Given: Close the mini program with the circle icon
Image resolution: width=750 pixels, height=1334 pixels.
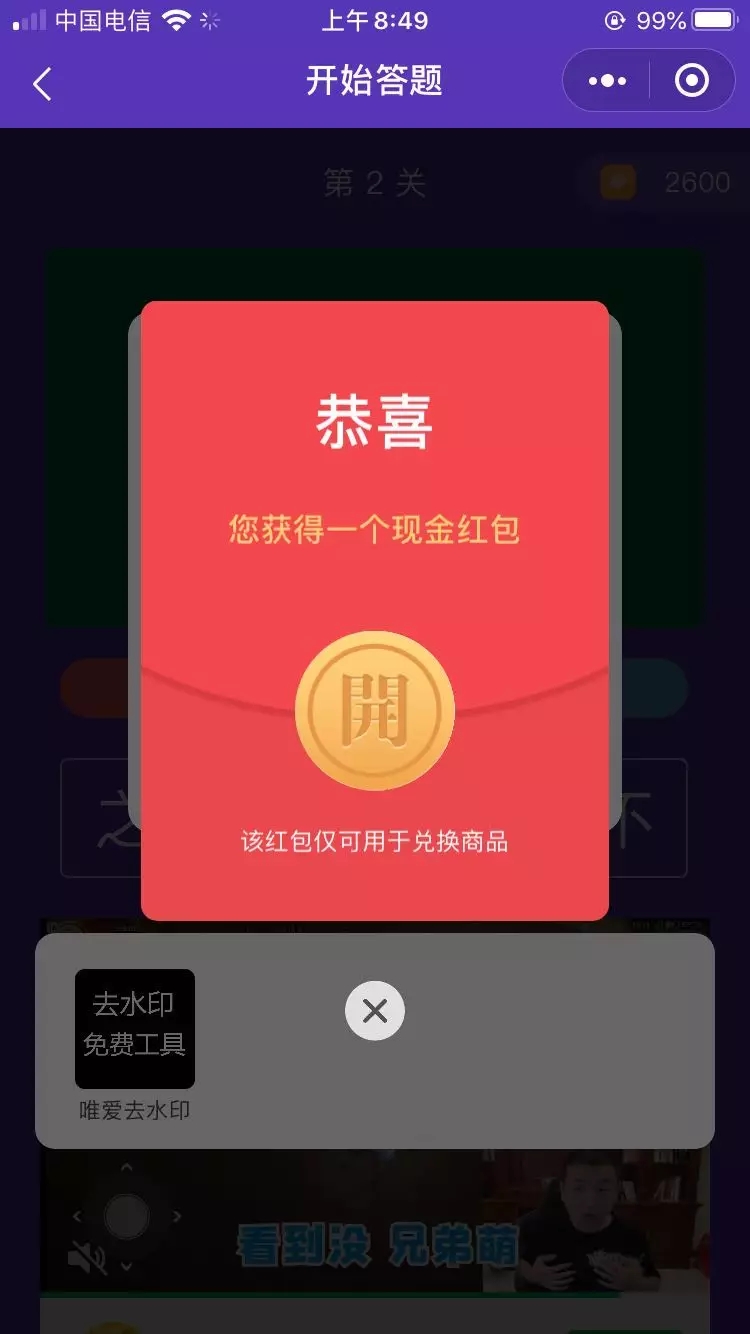Looking at the screenshot, I should [692, 81].
